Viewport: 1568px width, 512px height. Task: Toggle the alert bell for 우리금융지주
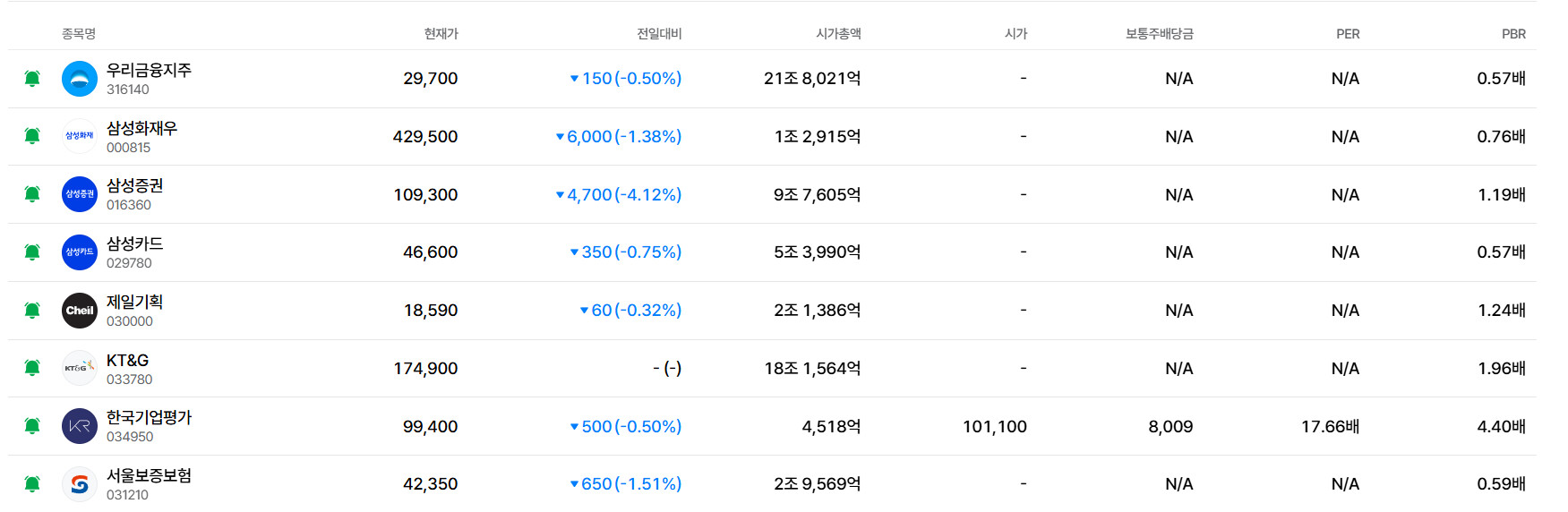32,79
